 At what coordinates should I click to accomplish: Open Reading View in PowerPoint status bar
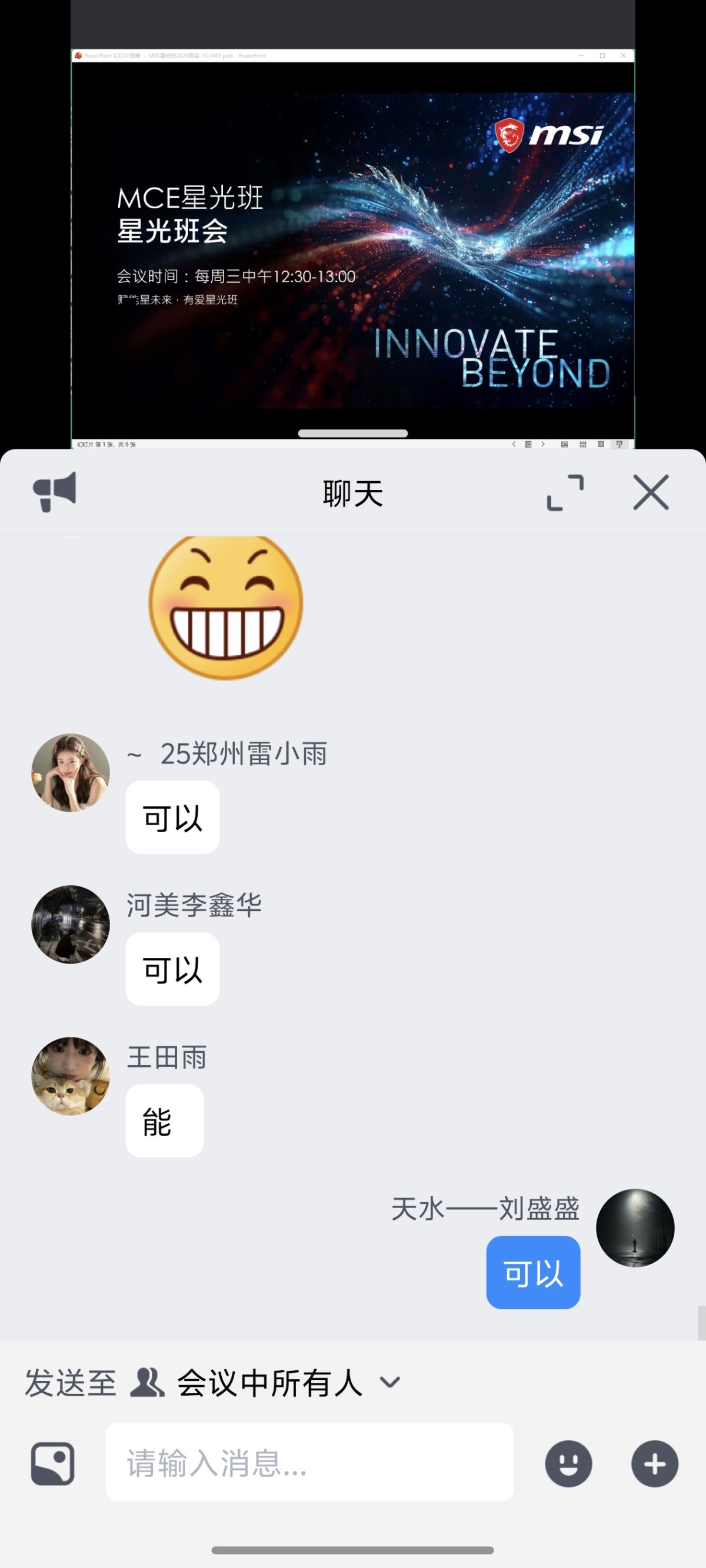pyautogui.click(x=601, y=445)
